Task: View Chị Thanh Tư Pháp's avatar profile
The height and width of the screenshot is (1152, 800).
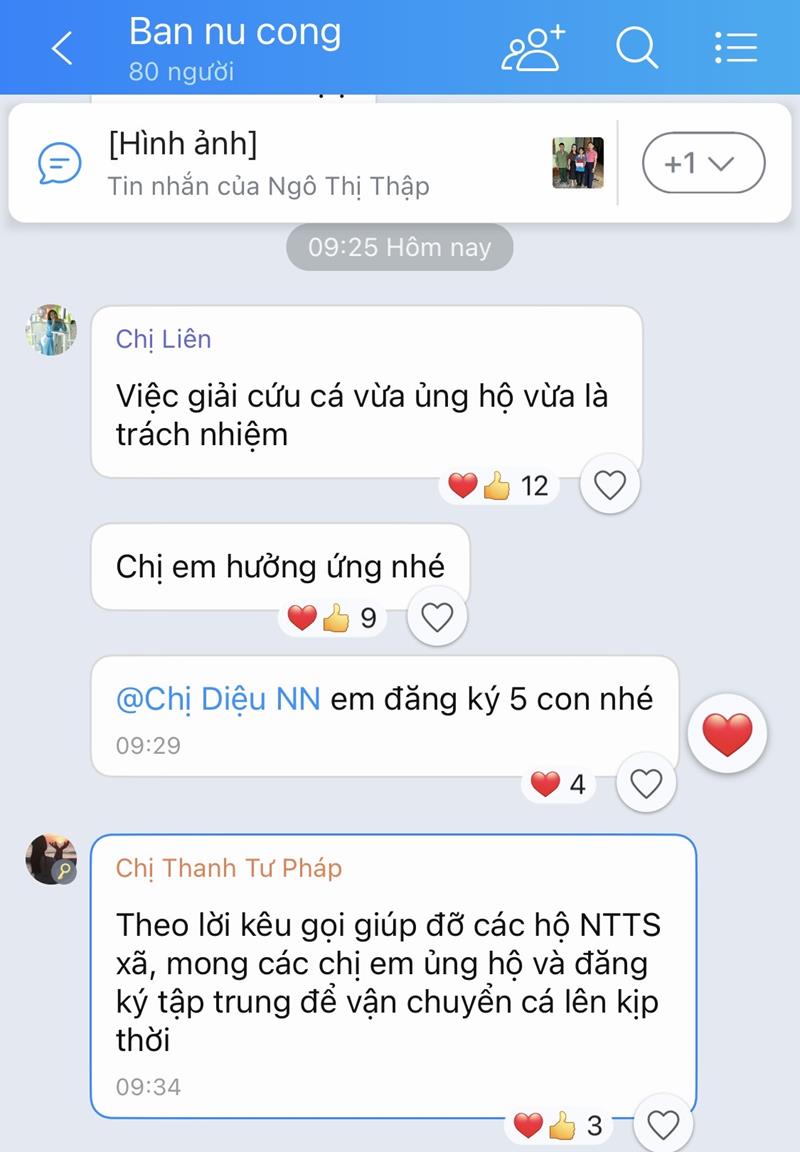Action: tap(51, 858)
